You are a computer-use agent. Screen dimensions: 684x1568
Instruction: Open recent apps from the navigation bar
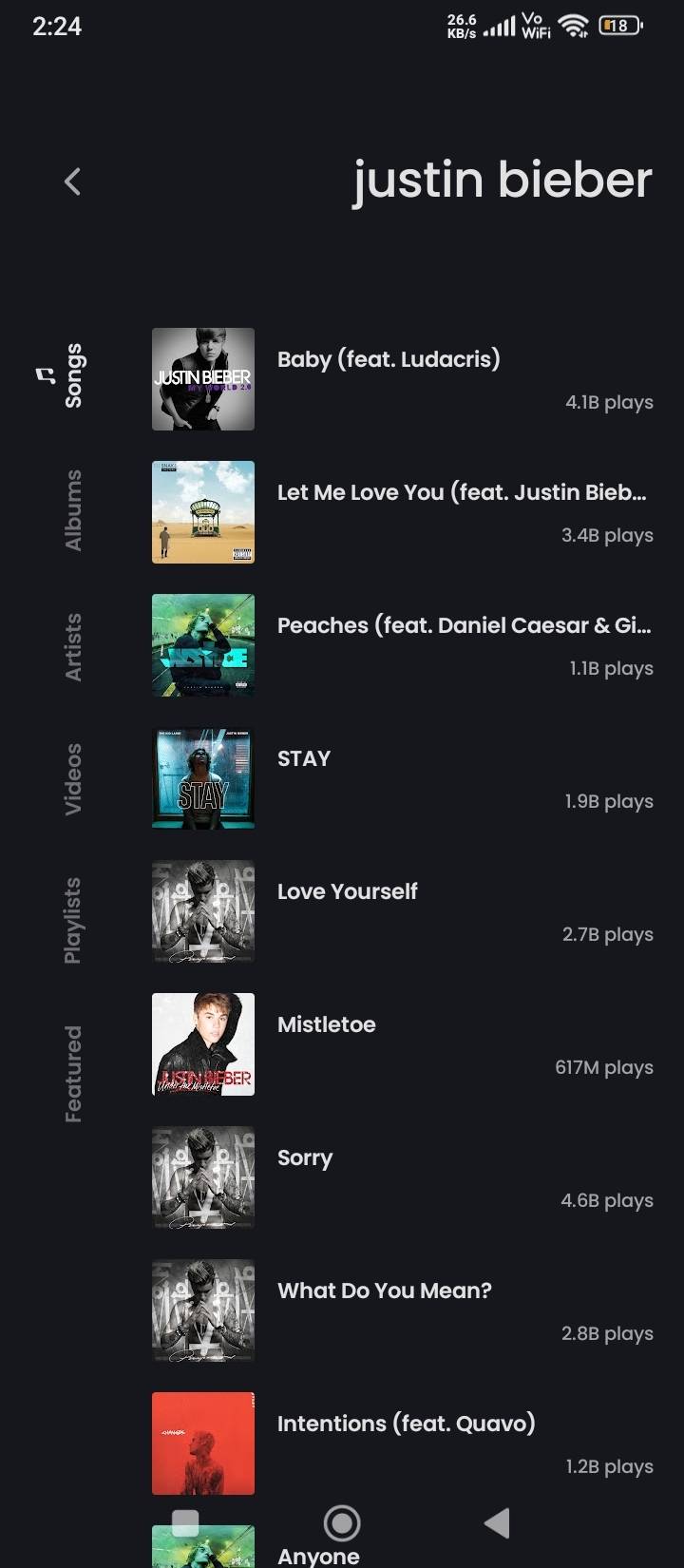[x=185, y=1523]
